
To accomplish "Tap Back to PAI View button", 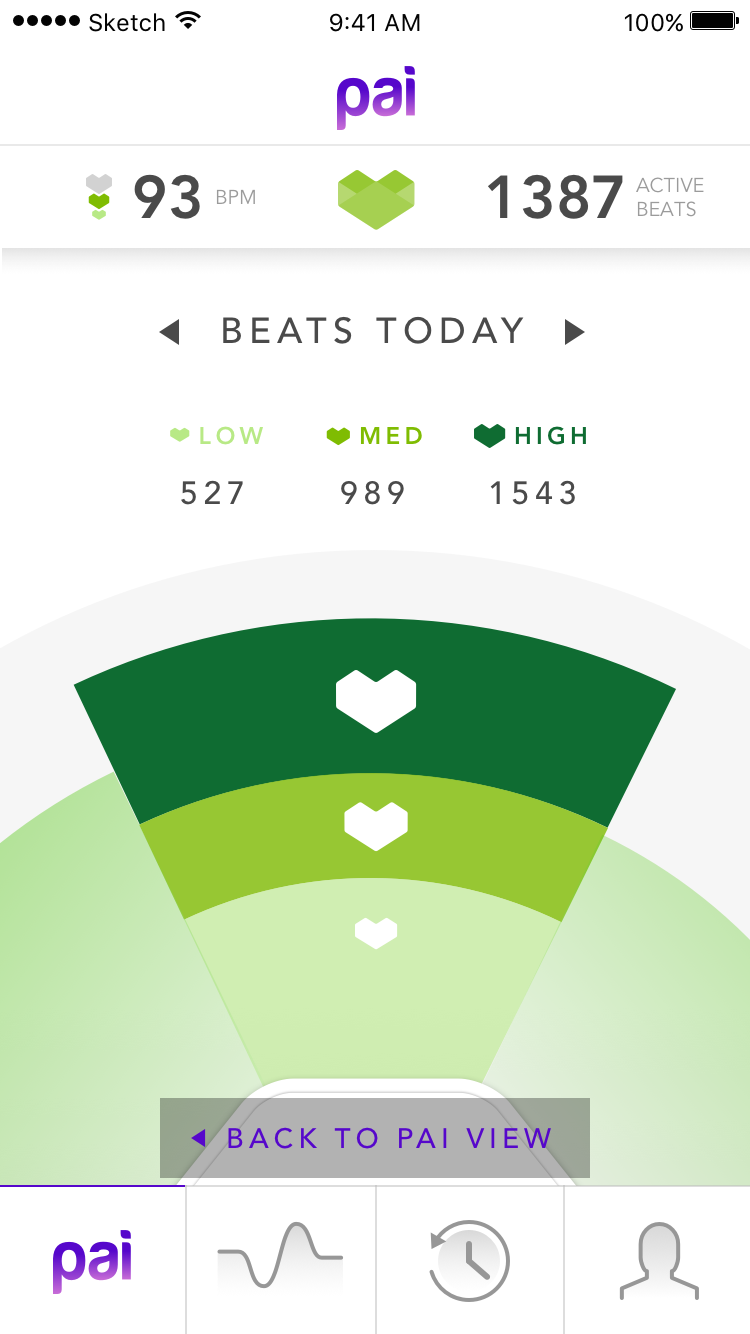I will (x=374, y=1138).
